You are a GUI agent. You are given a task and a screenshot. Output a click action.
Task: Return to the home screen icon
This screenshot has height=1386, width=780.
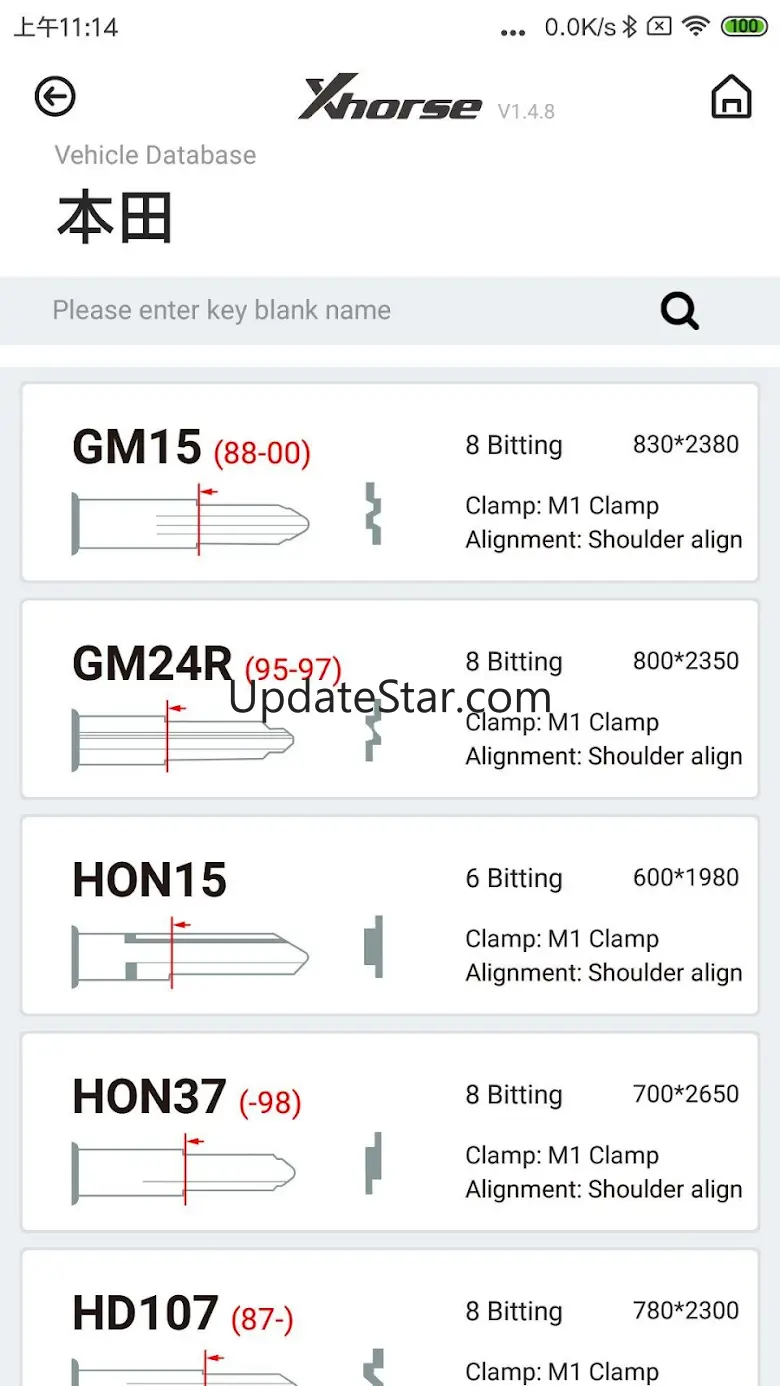point(731,97)
